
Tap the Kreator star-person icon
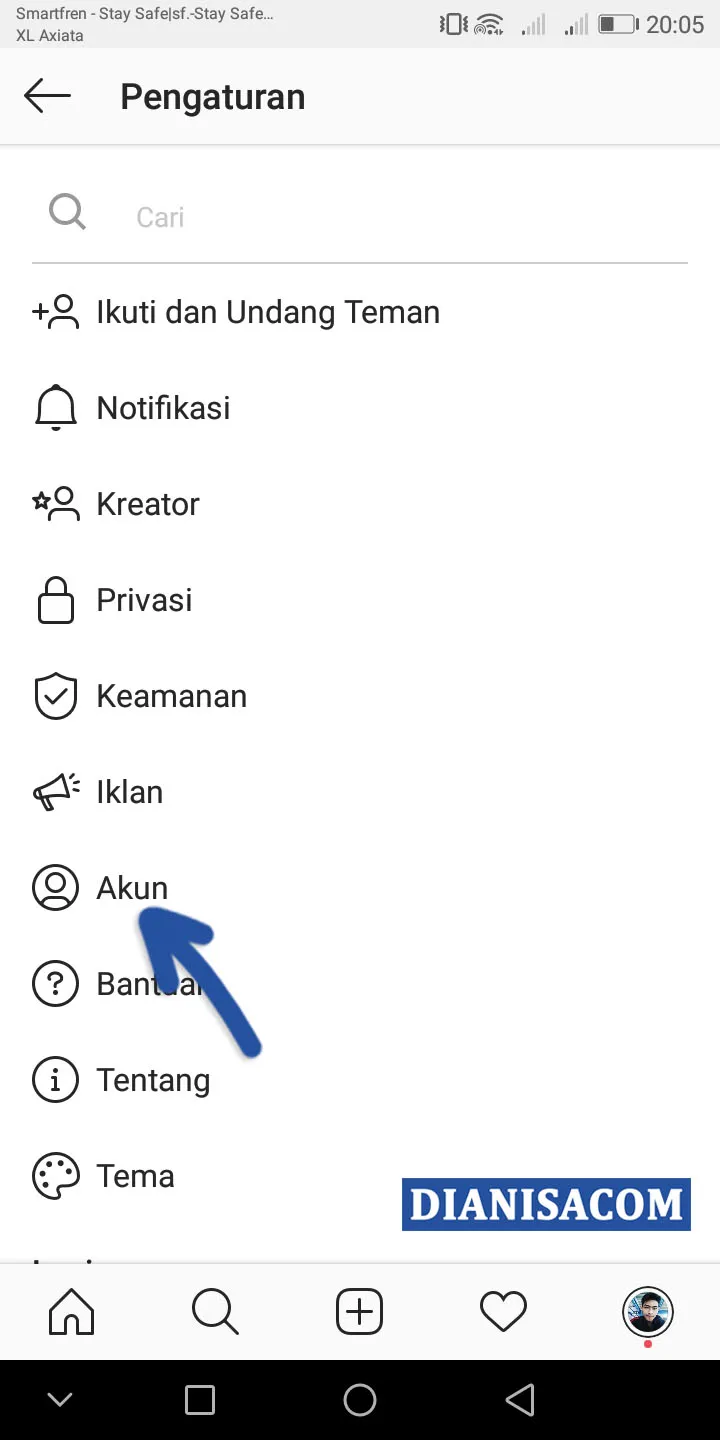(56, 503)
